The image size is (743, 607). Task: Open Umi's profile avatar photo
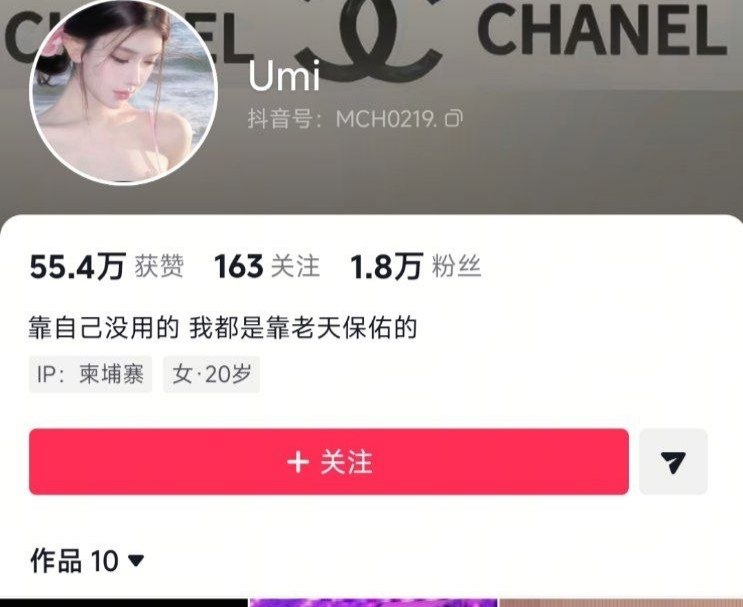124,93
